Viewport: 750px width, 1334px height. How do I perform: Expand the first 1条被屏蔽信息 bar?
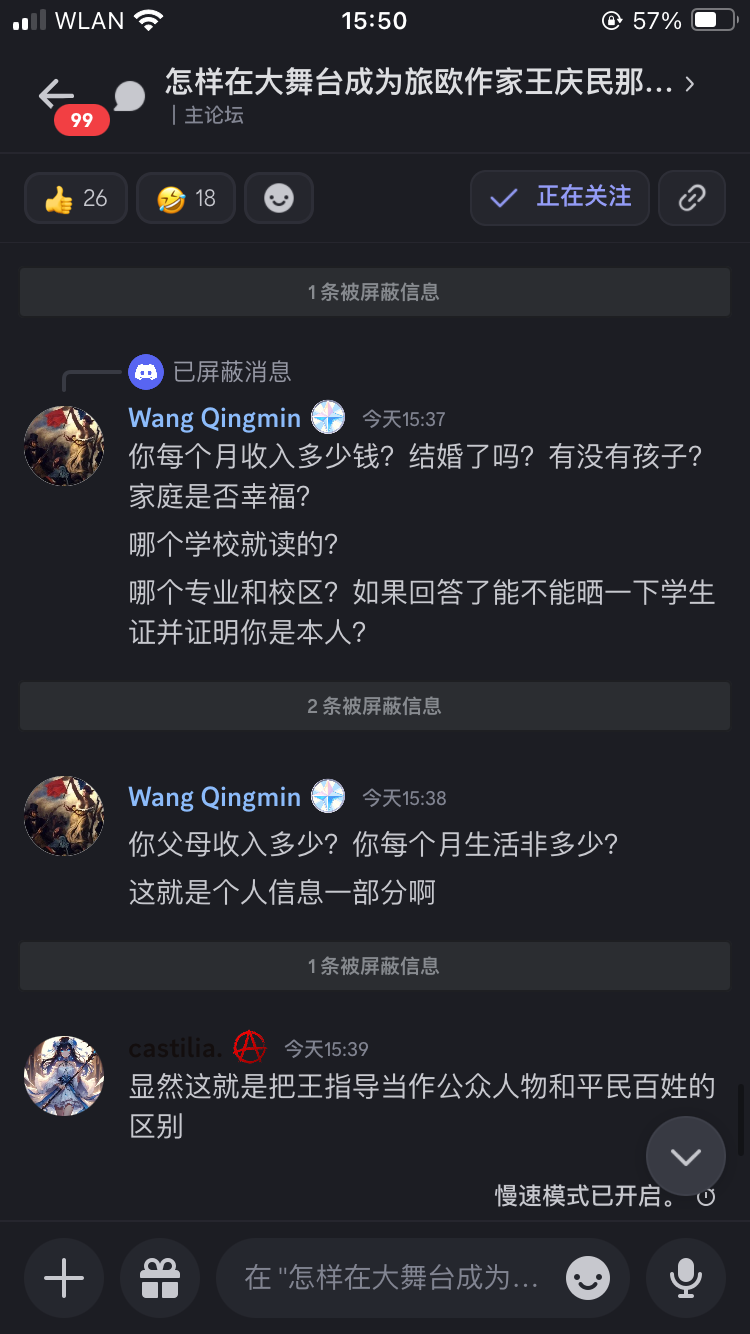[x=374, y=293]
